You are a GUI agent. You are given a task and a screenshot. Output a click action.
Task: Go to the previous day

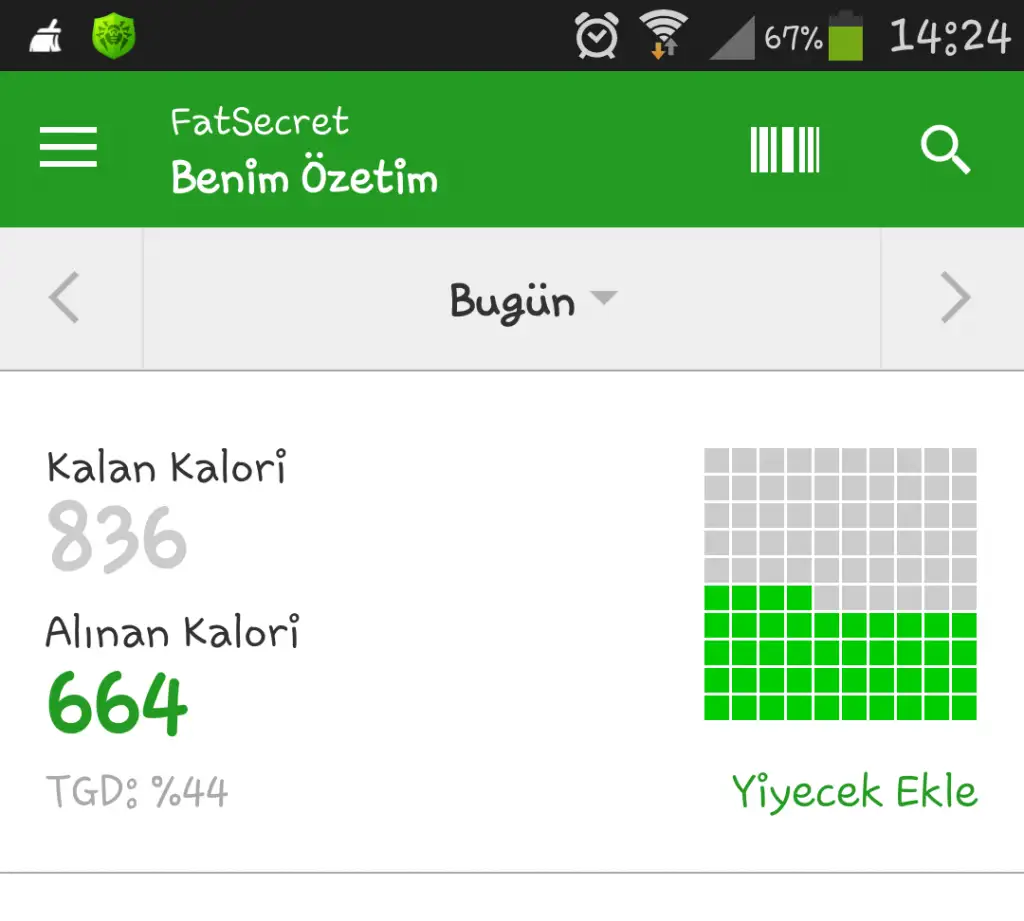pyautogui.click(x=64, y=299)
